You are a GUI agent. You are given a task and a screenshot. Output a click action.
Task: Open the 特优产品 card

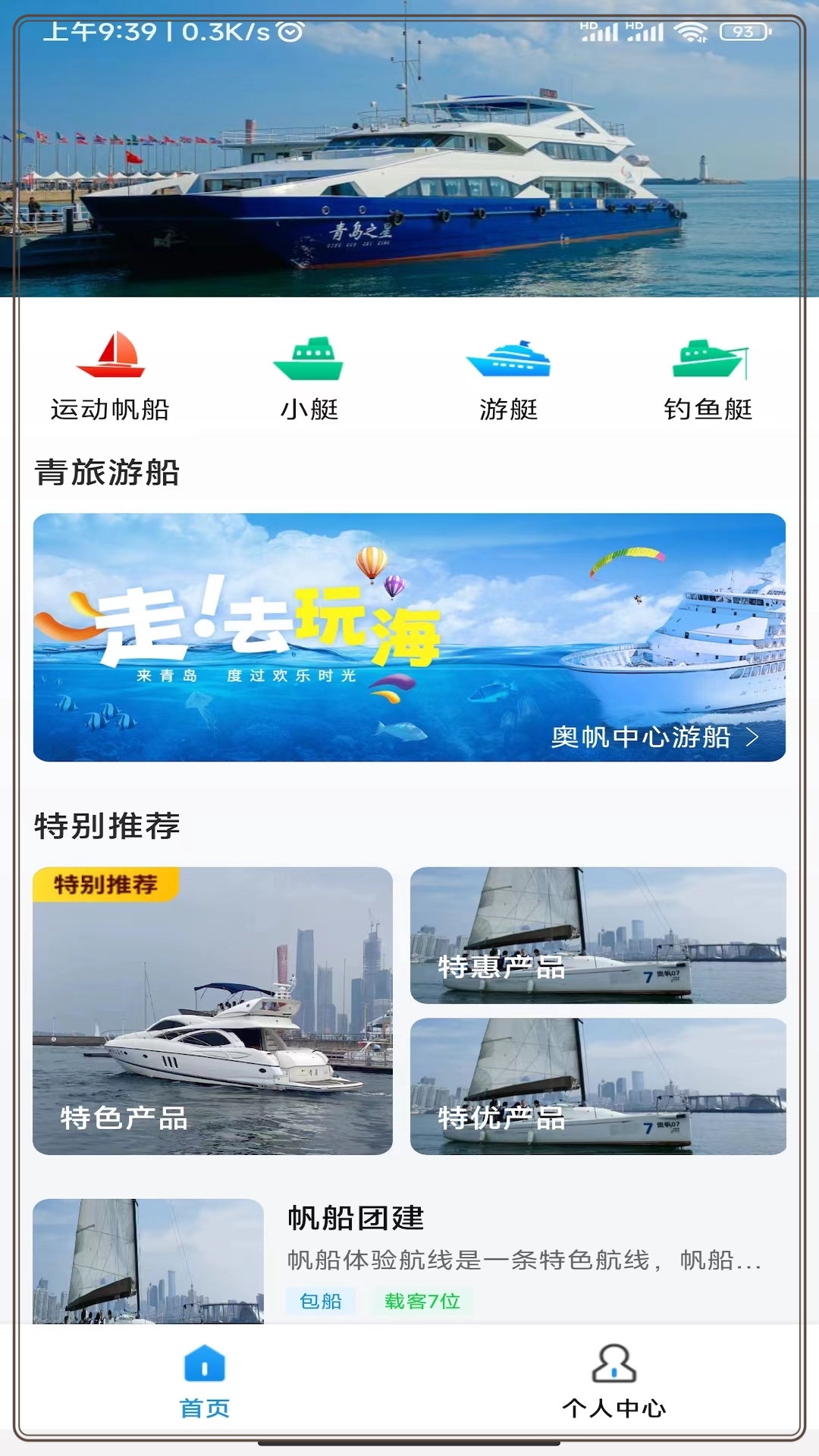point(598,1087)
